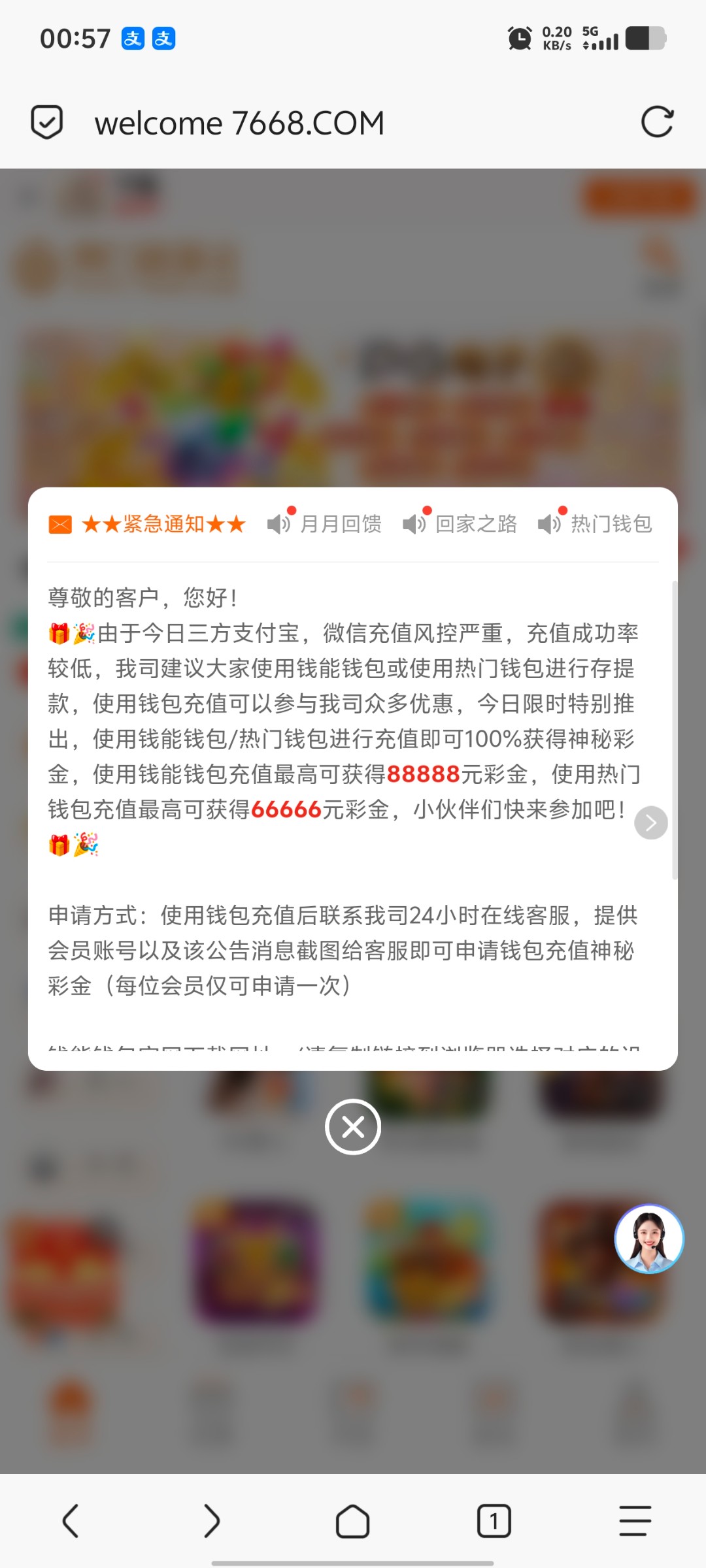Image resolution: width=706 pixels, height=1568 pixels.
Task: Open the customer service chat avatar
Action: [649, 1239]
